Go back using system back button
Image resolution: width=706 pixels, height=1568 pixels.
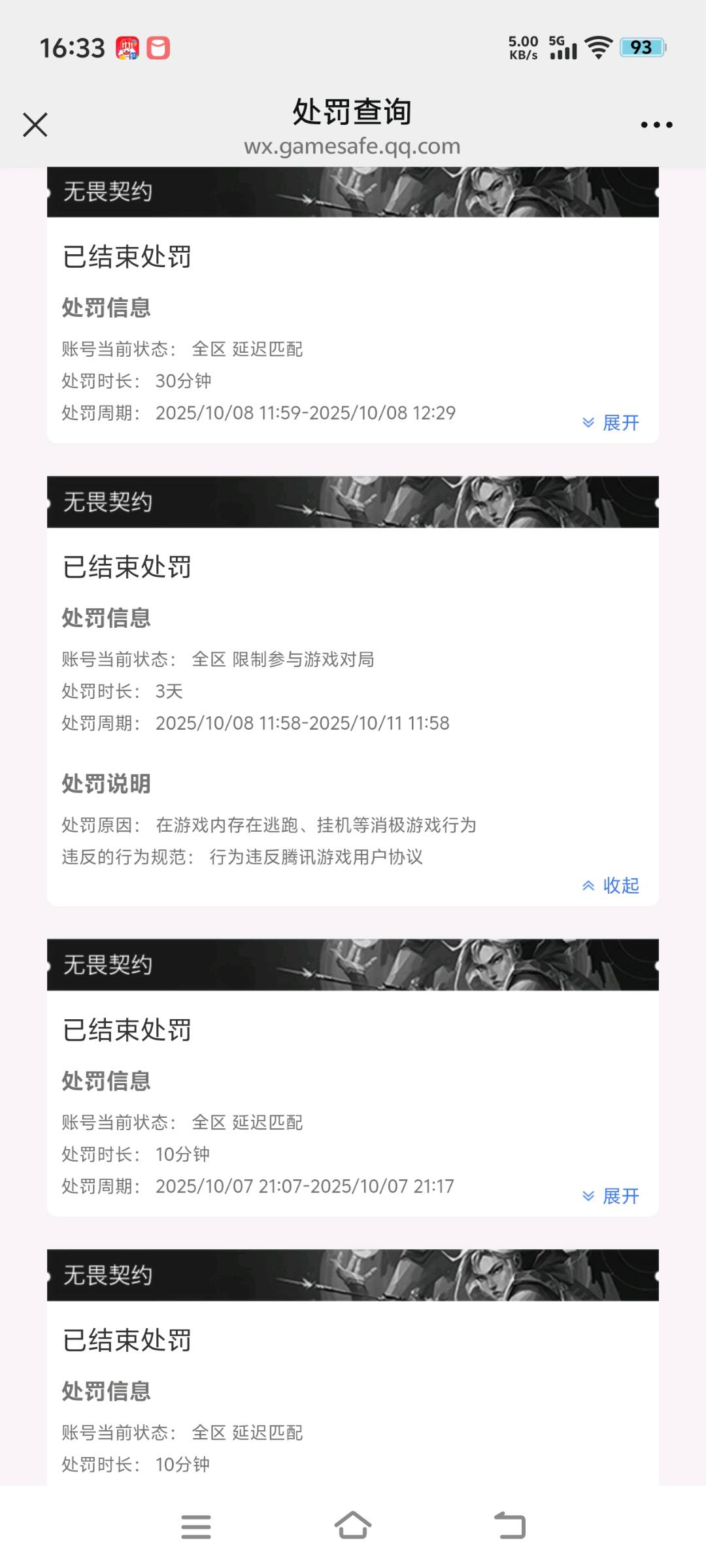click(x=510, y=1526)
